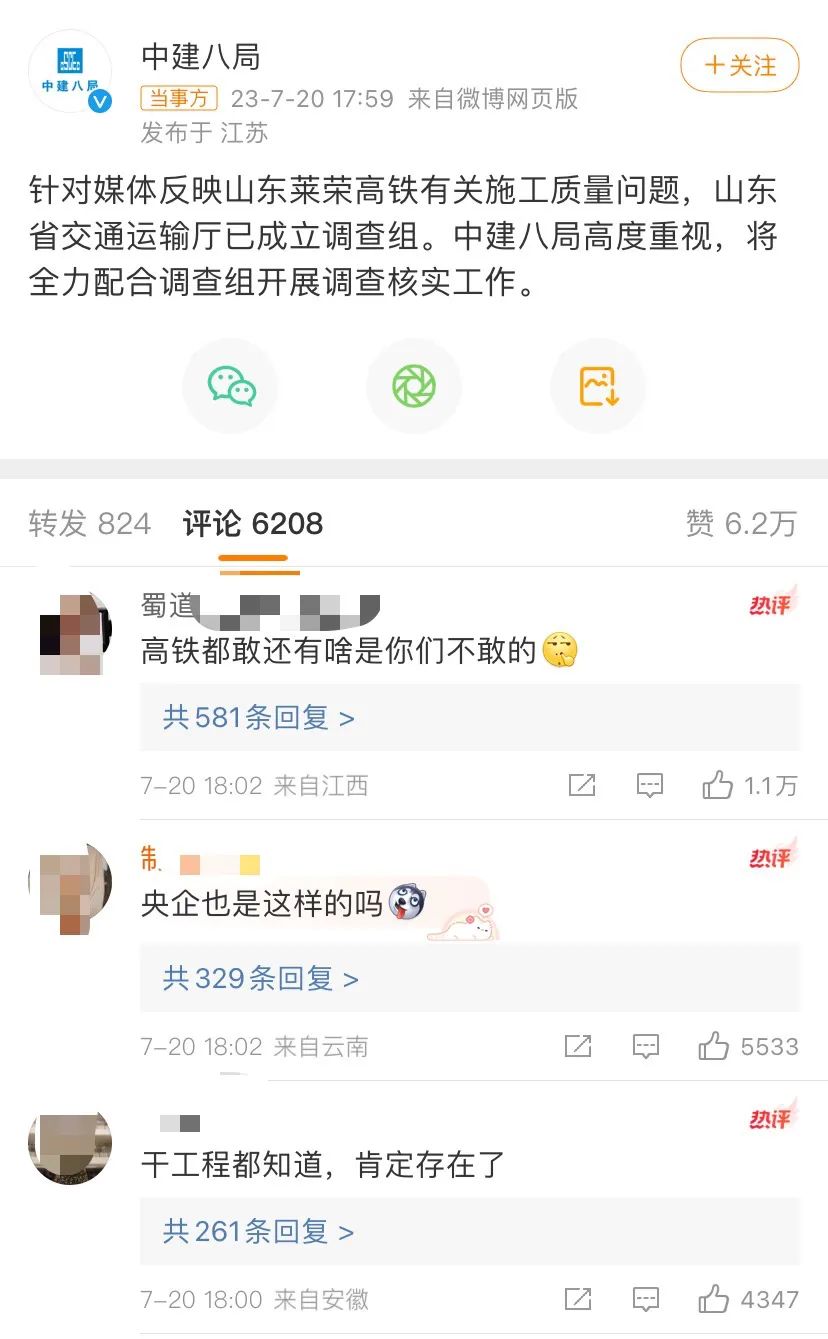
Task: Follow 中建八局 with the 关注 button
Action: coord(740,66)
